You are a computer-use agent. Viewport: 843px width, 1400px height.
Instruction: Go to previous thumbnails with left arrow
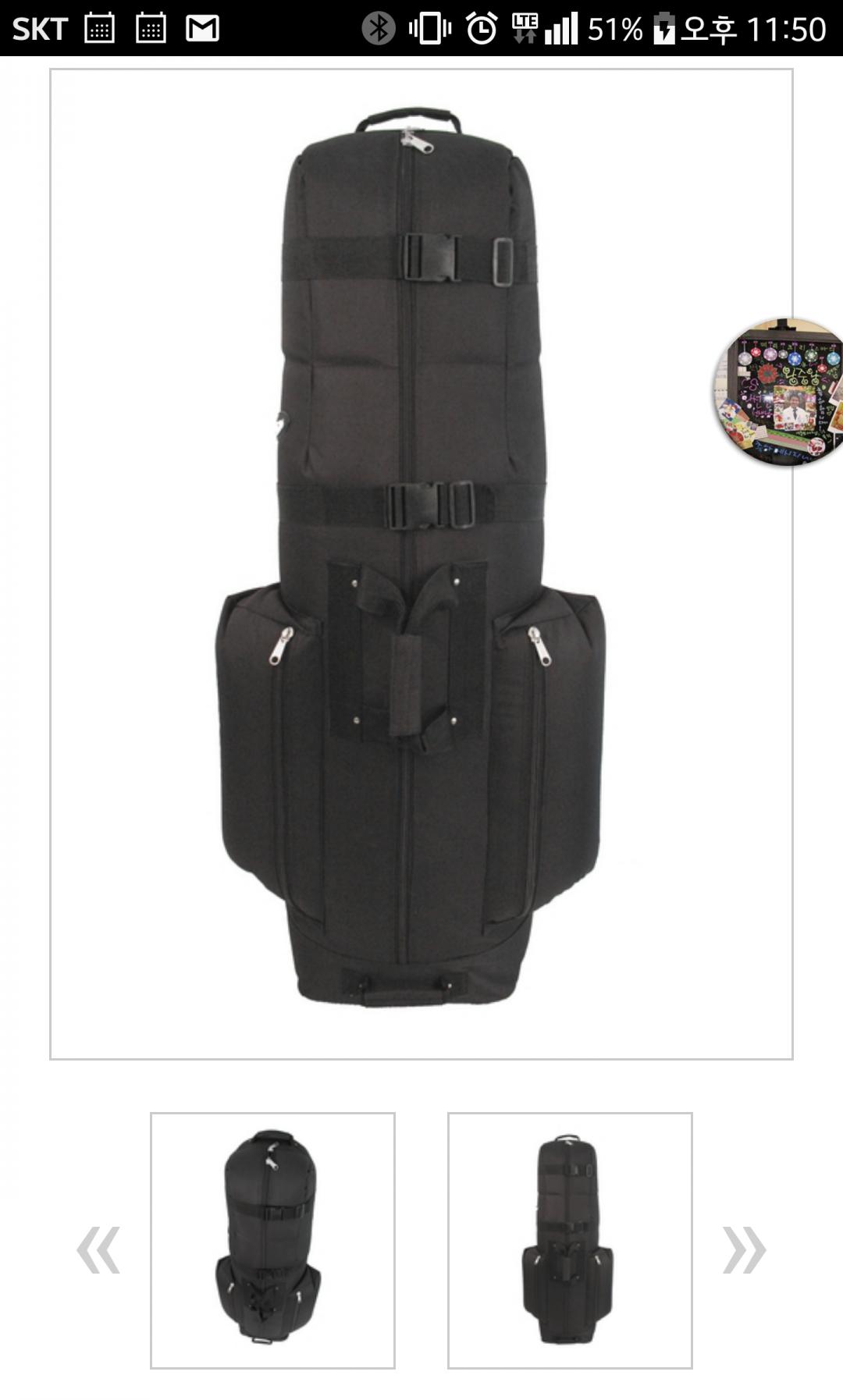tap(98, 1249)
